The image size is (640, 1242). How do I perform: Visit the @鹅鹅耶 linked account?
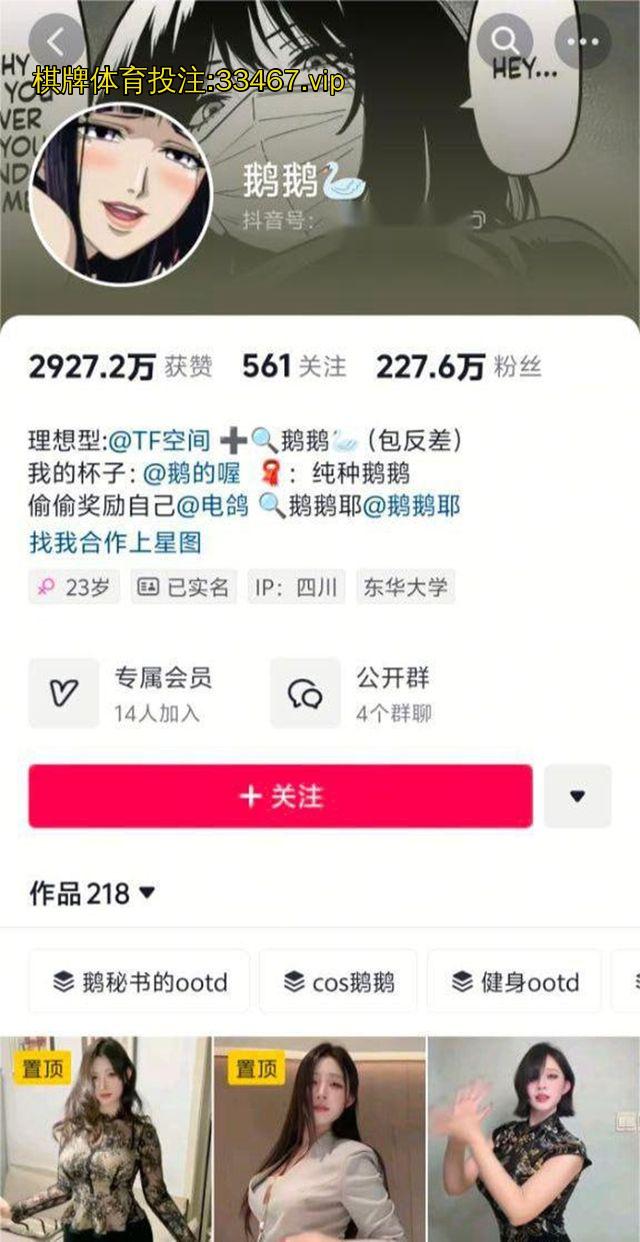tap(411, 506)
